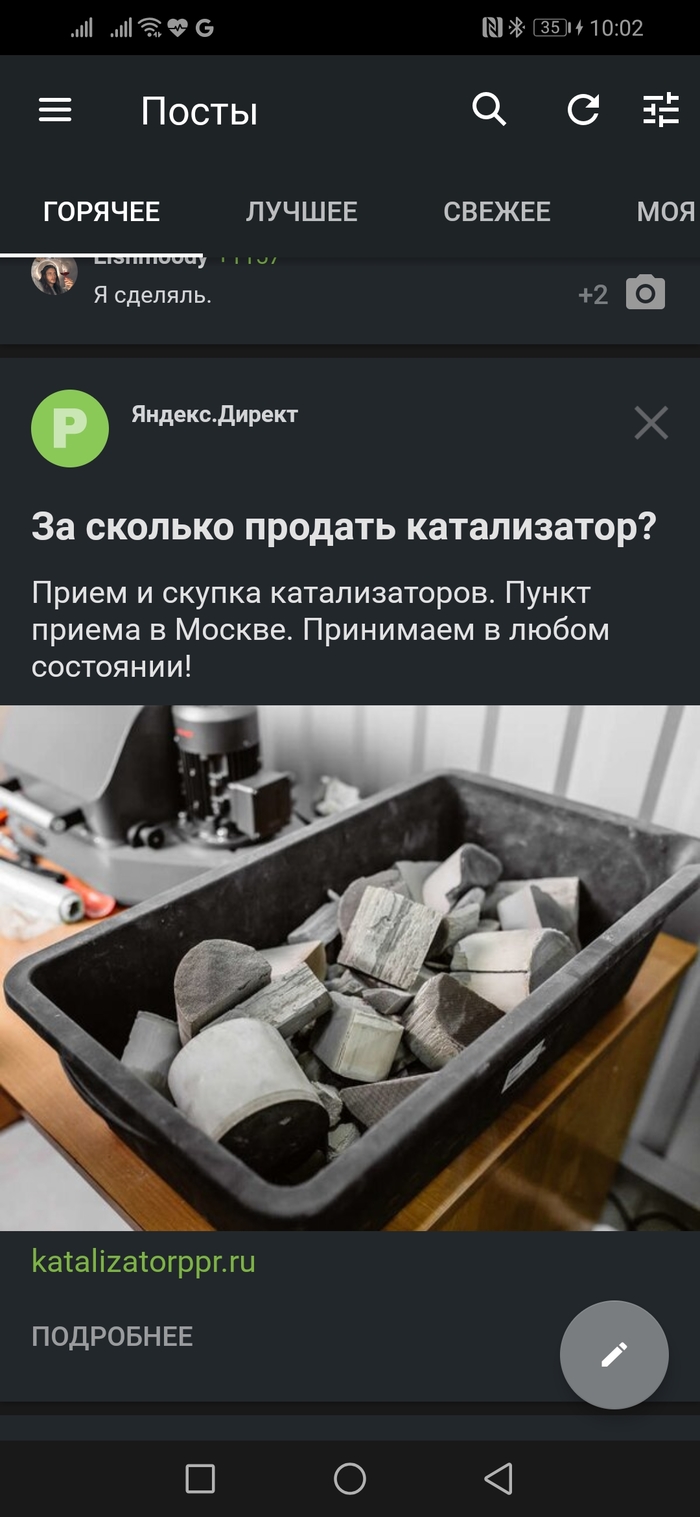Image resolution: width=700 pixels, height=1517 pixels.
Task: Switch to the Лучшее tab
Action: coord(301,212)
